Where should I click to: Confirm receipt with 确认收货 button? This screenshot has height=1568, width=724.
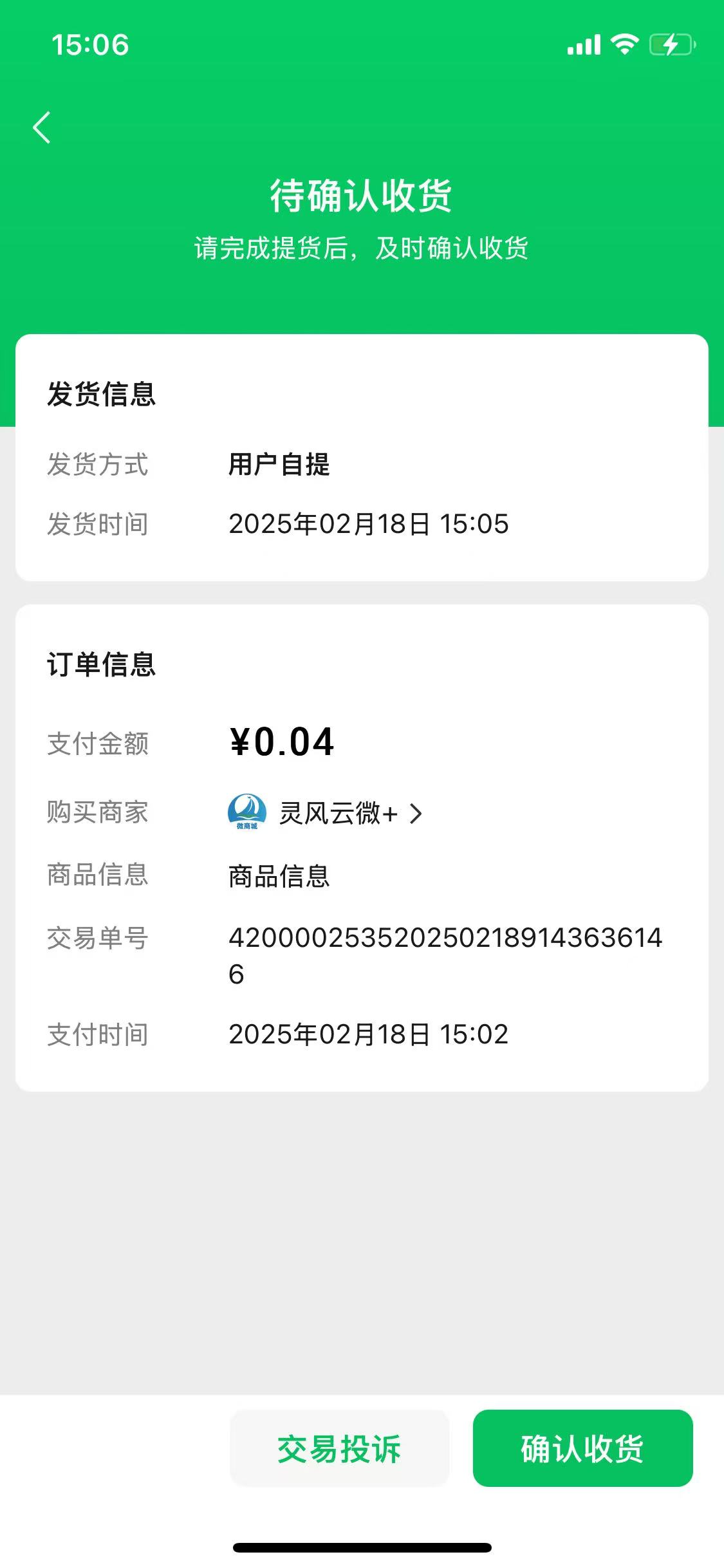pyautogui.click(x=582, y=1448)
